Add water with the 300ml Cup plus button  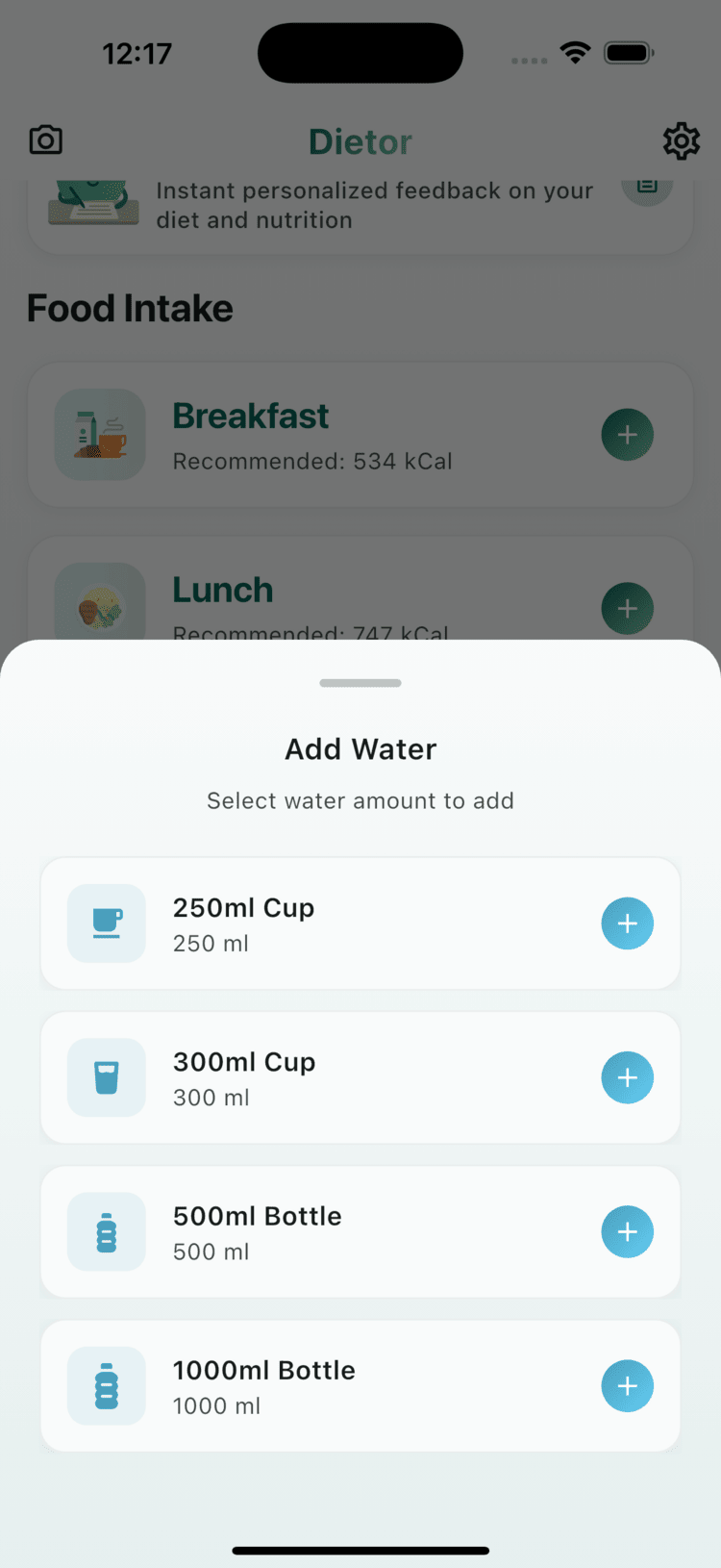point(627,1077)
